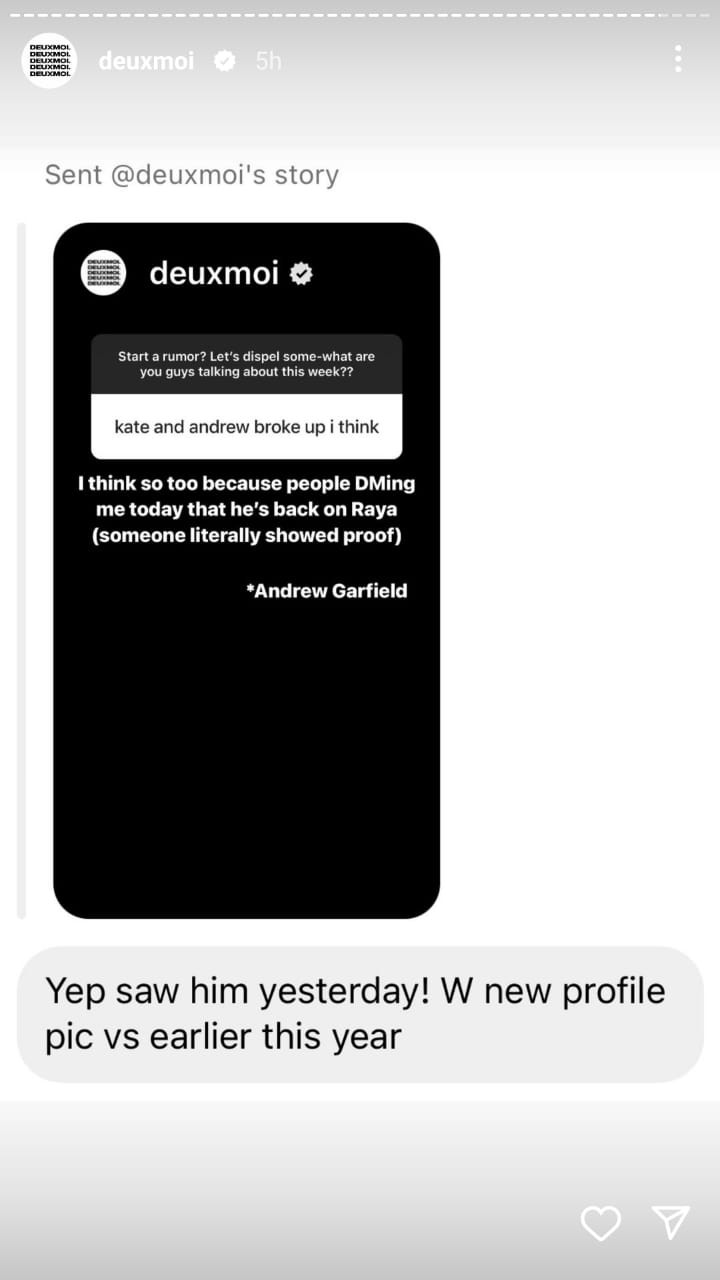Tap the deuxmoi username at top

(148, 61)
